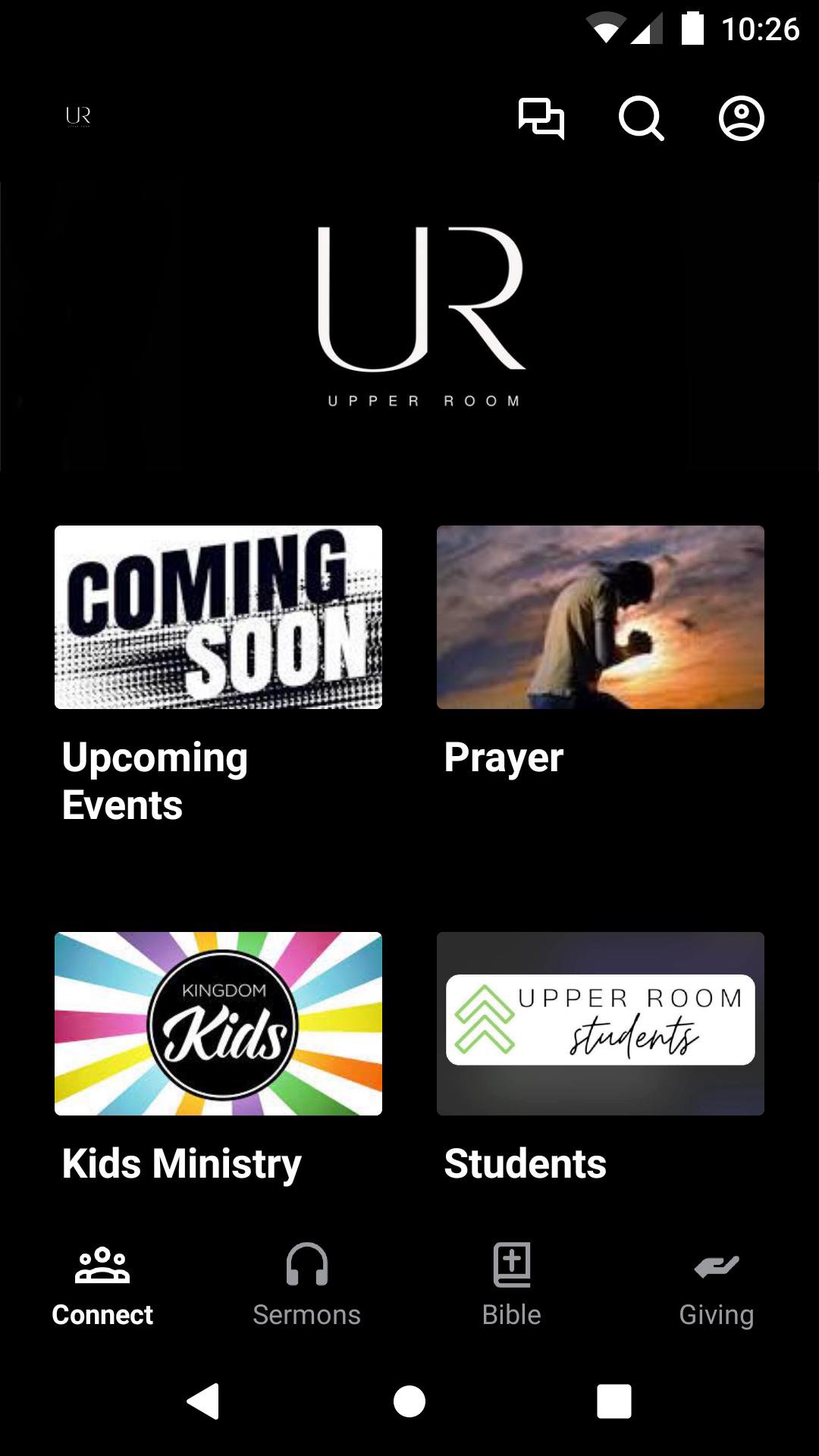The height and width of the screenshot is (1456, 819).
Task: Open the search icon
Action: (x=641, y=118)
